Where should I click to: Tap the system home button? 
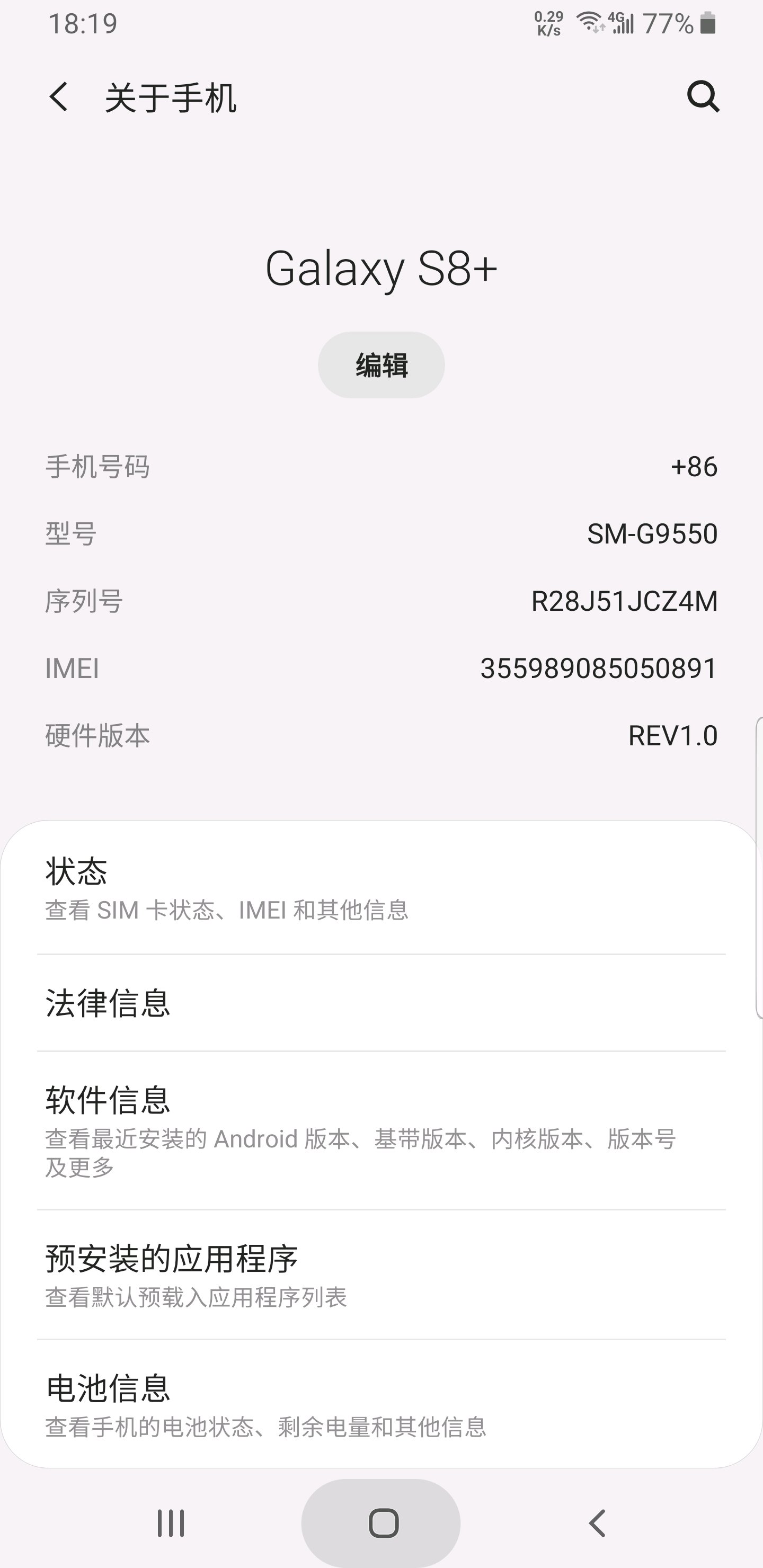pos(383,1523)
